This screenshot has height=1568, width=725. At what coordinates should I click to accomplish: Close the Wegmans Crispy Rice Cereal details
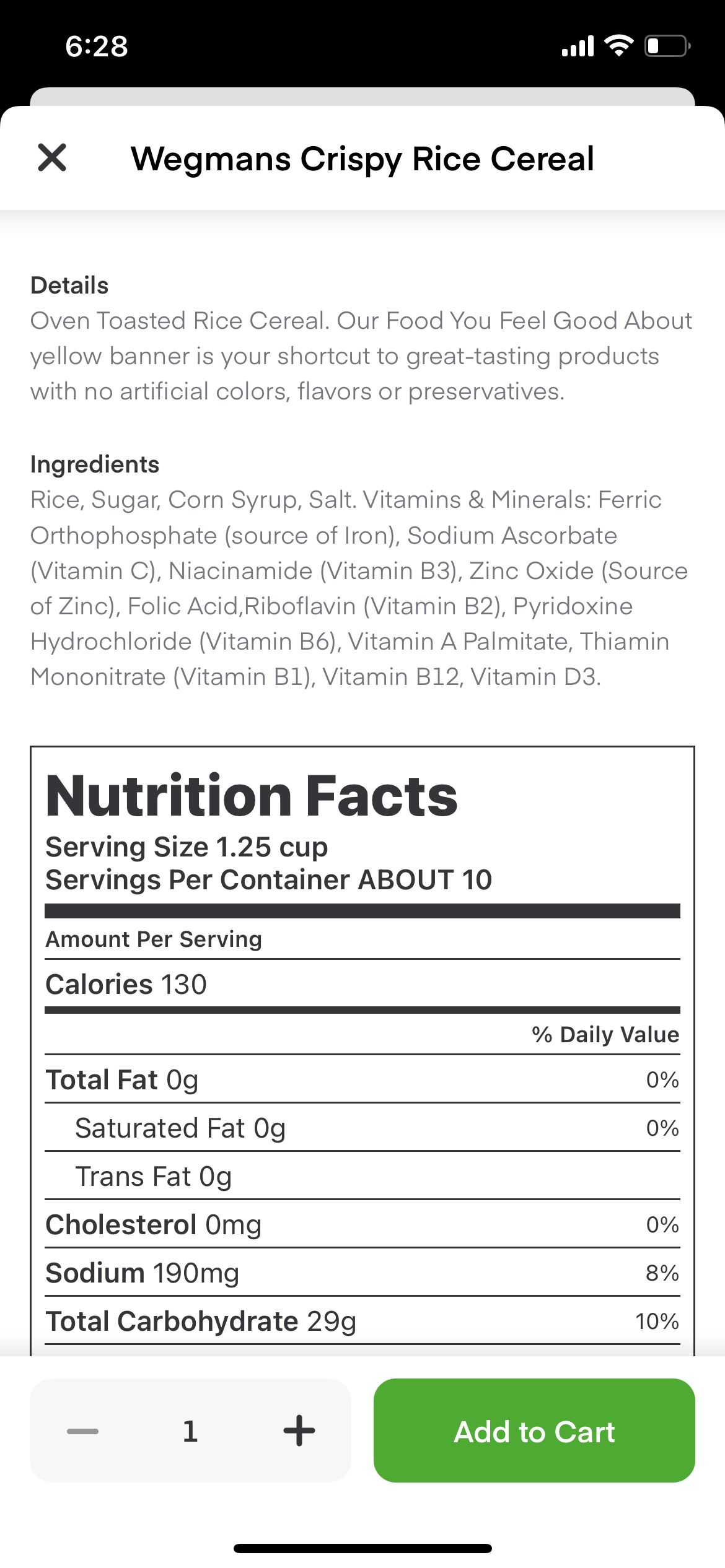point(52,157)
